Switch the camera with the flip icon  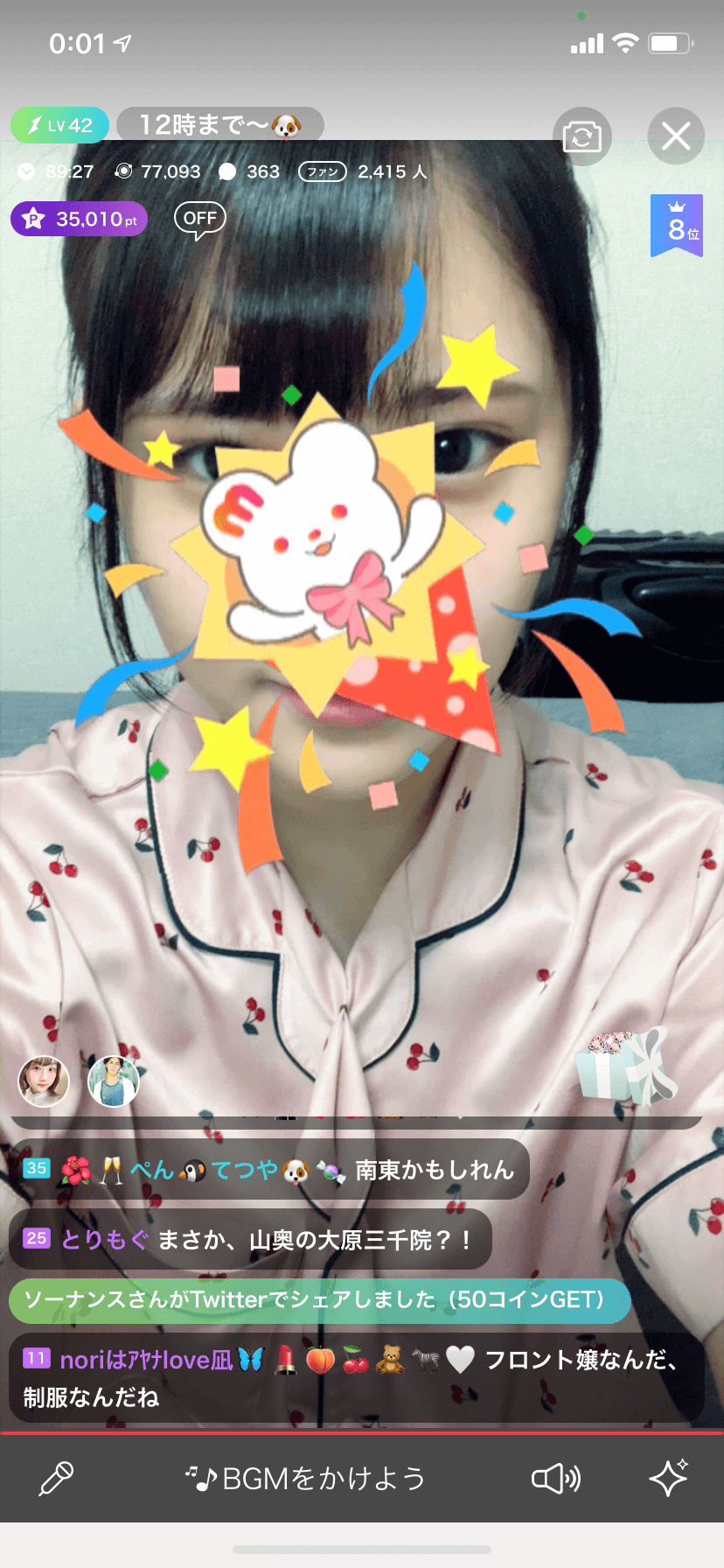pyautogui.click(x=581, y=136)
